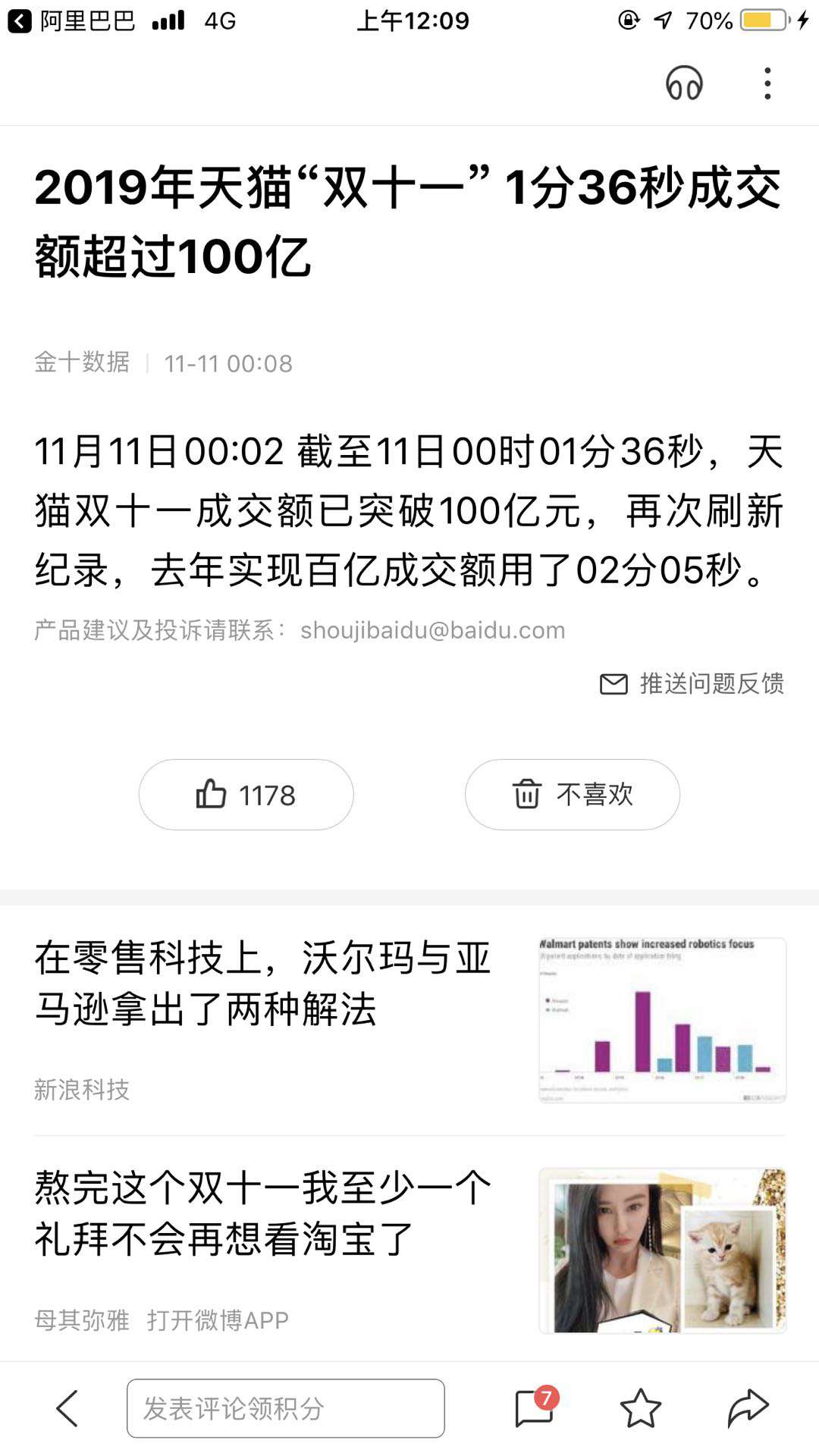Open comments with the 7 badge
Viewport: 819px width, 1456px height.
[x=535, y=1407]
